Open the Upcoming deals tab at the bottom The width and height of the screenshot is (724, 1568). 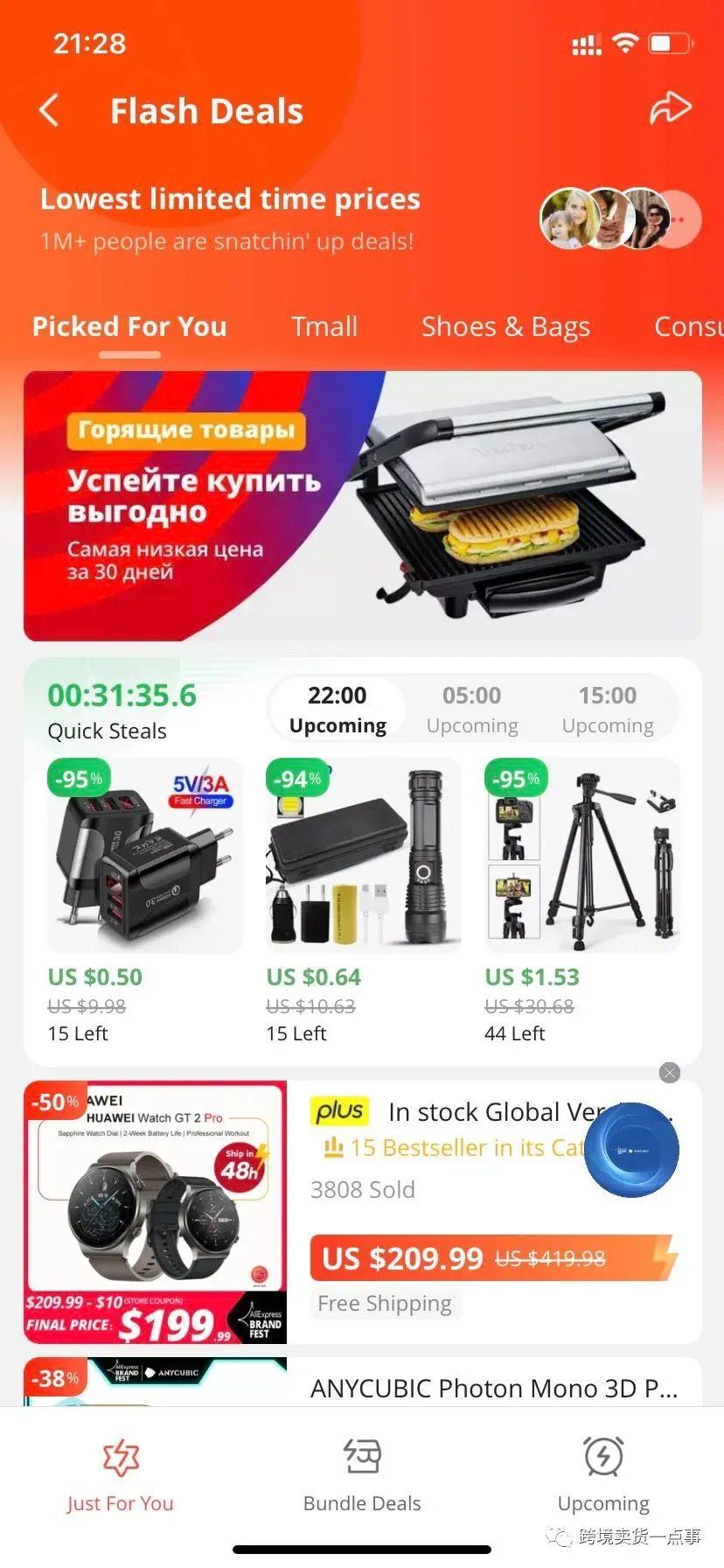coord(603,1475)
